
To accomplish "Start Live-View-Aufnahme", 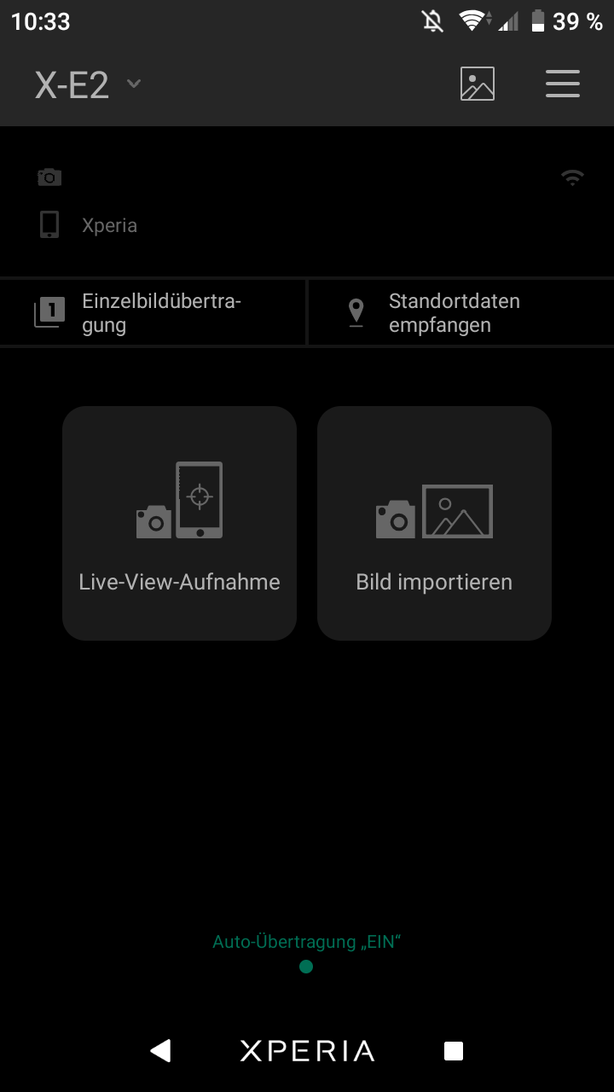I will point(180,523).
